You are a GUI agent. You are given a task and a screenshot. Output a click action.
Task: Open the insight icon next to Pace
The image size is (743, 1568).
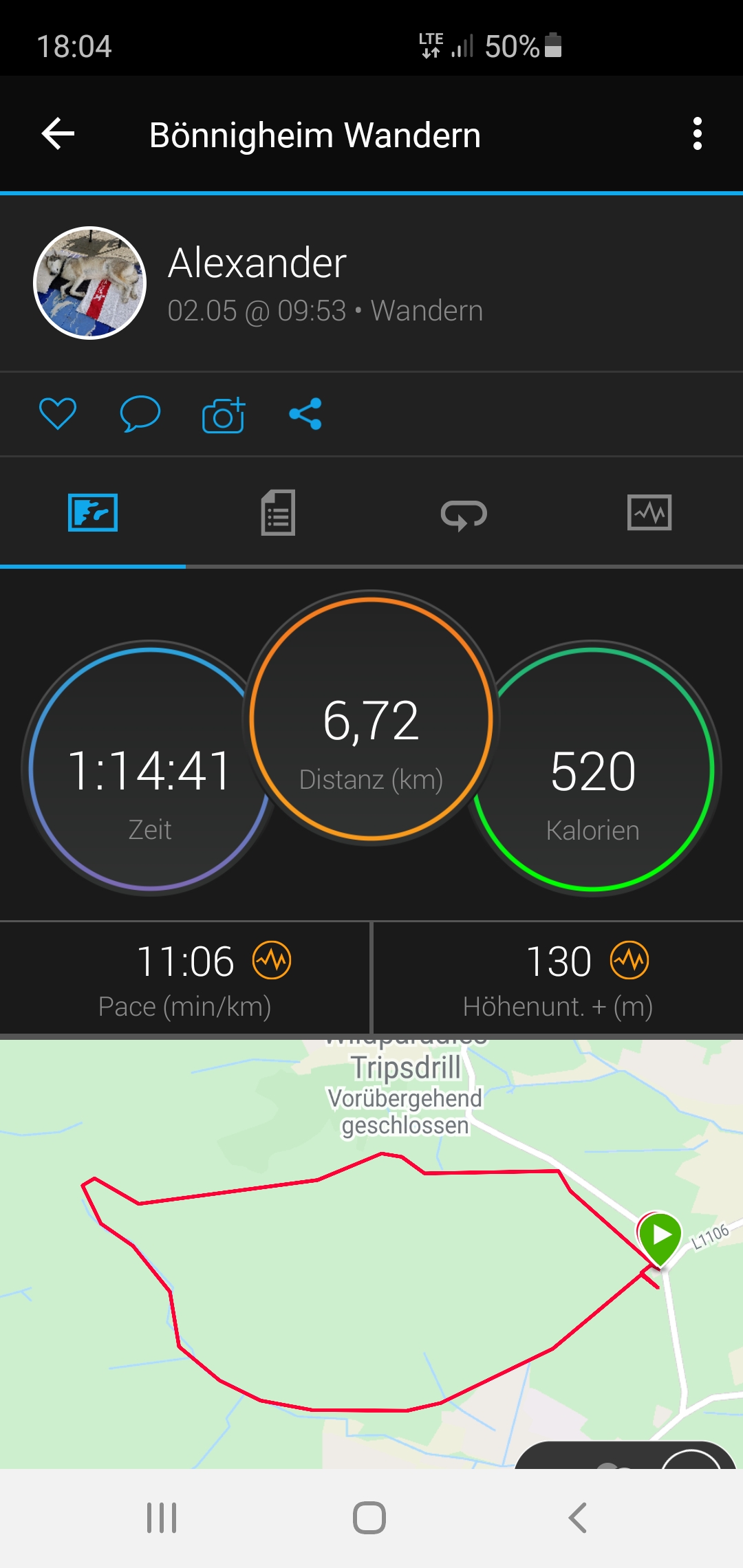coord(272,960)
